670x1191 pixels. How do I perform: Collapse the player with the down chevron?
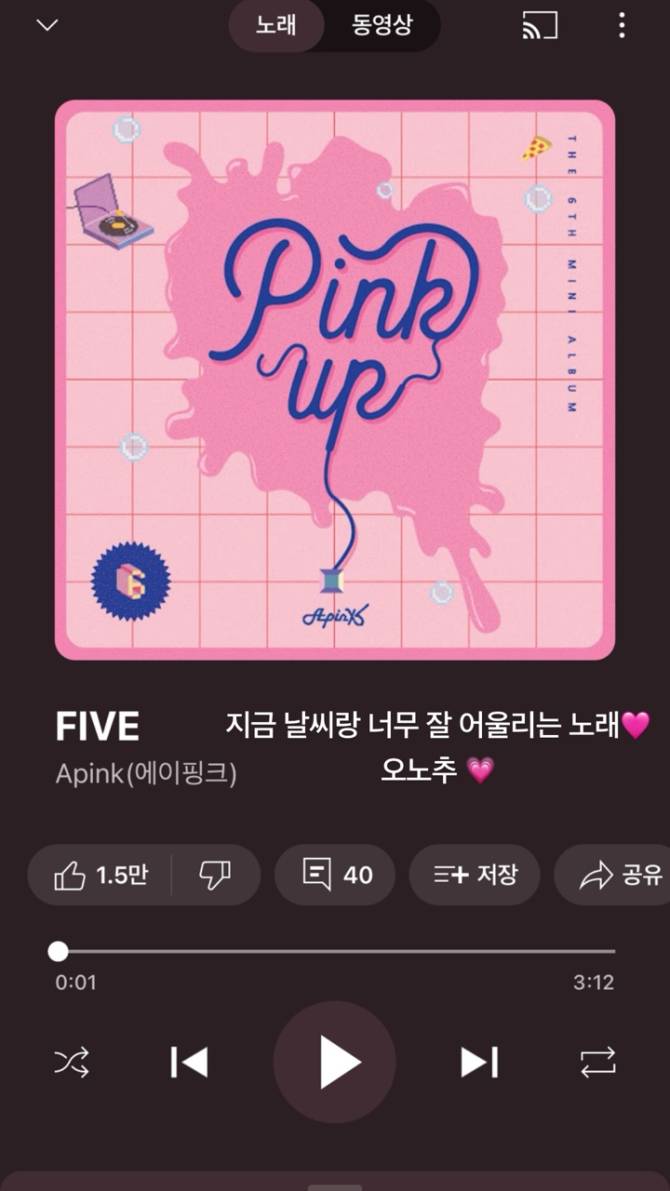47,26
